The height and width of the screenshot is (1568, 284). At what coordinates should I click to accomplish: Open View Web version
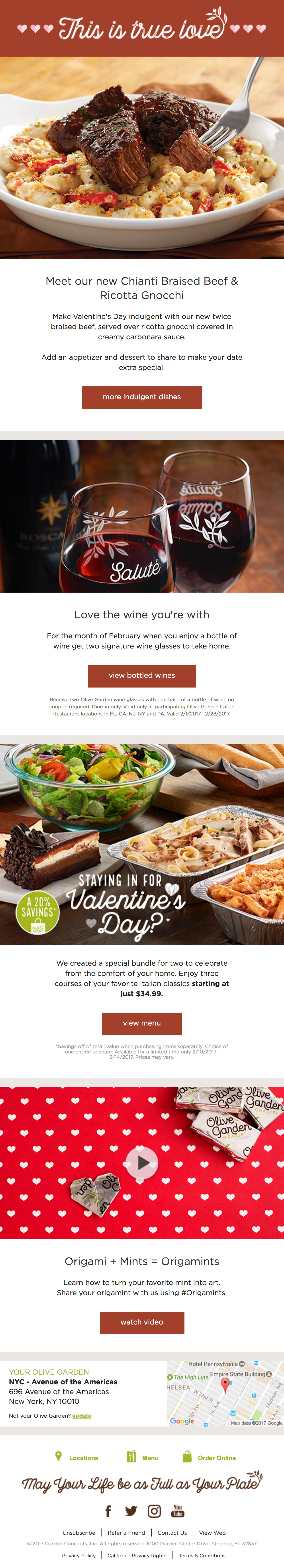click(212, 1533)
